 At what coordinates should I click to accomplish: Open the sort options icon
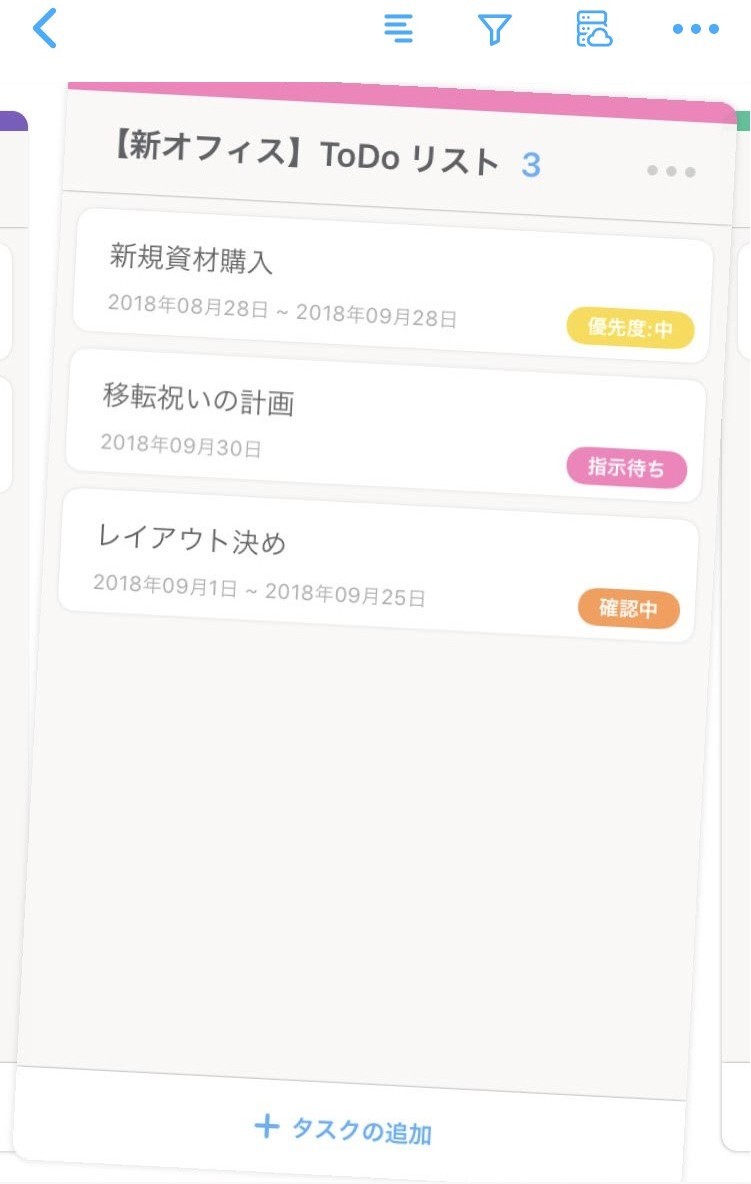pos(399,30)
